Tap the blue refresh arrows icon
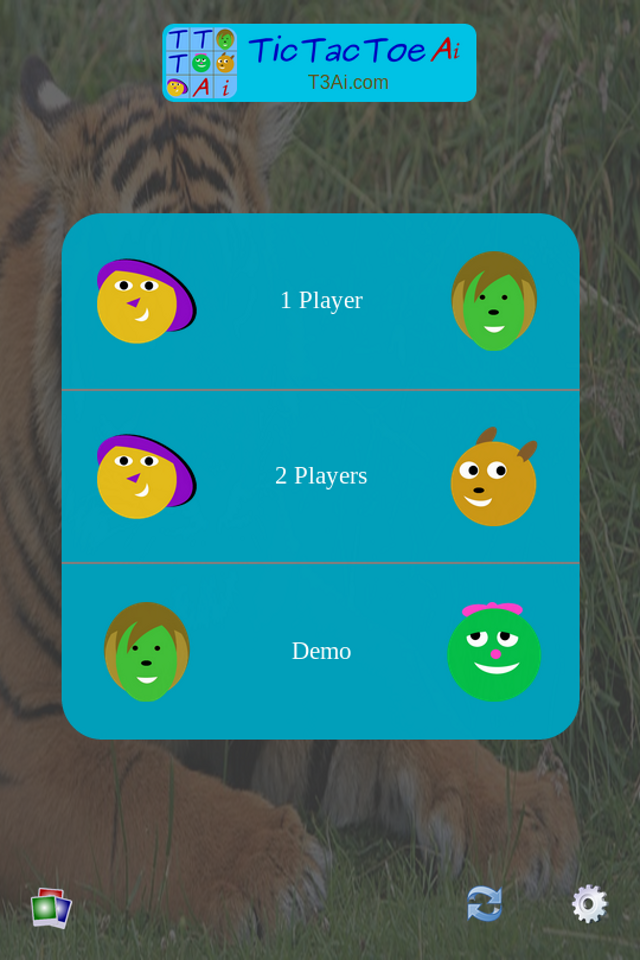The image size is (640, 960). click(484, 903)
